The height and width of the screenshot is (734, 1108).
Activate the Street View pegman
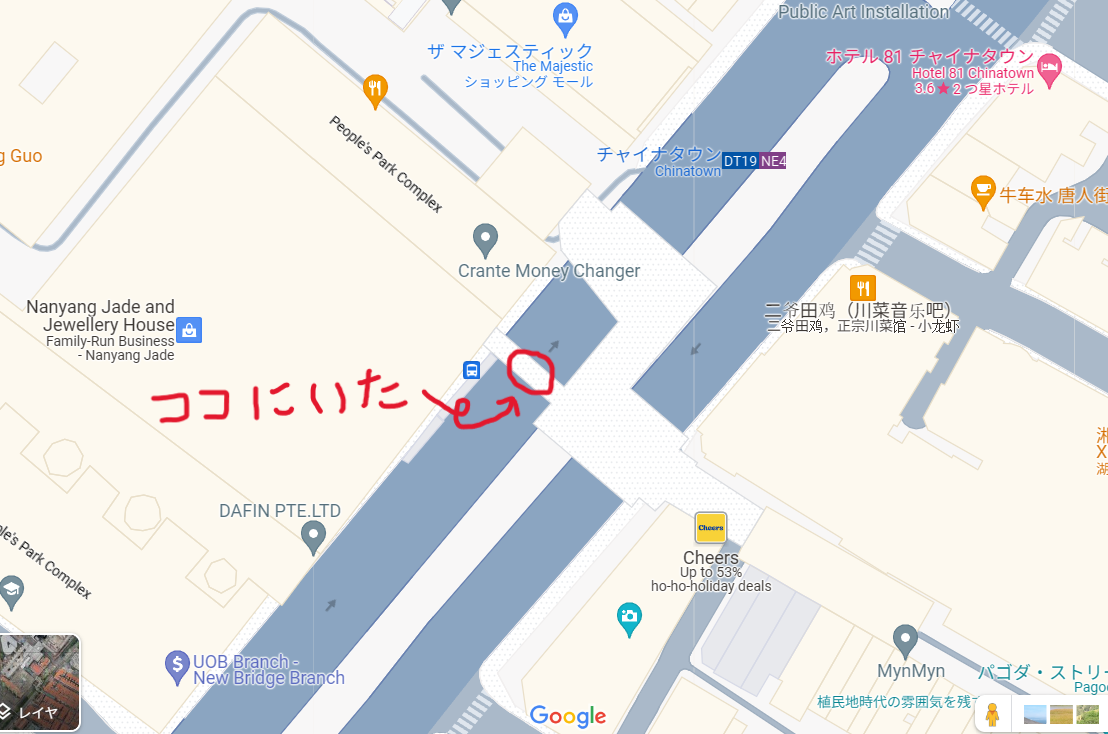click(992, 715)
